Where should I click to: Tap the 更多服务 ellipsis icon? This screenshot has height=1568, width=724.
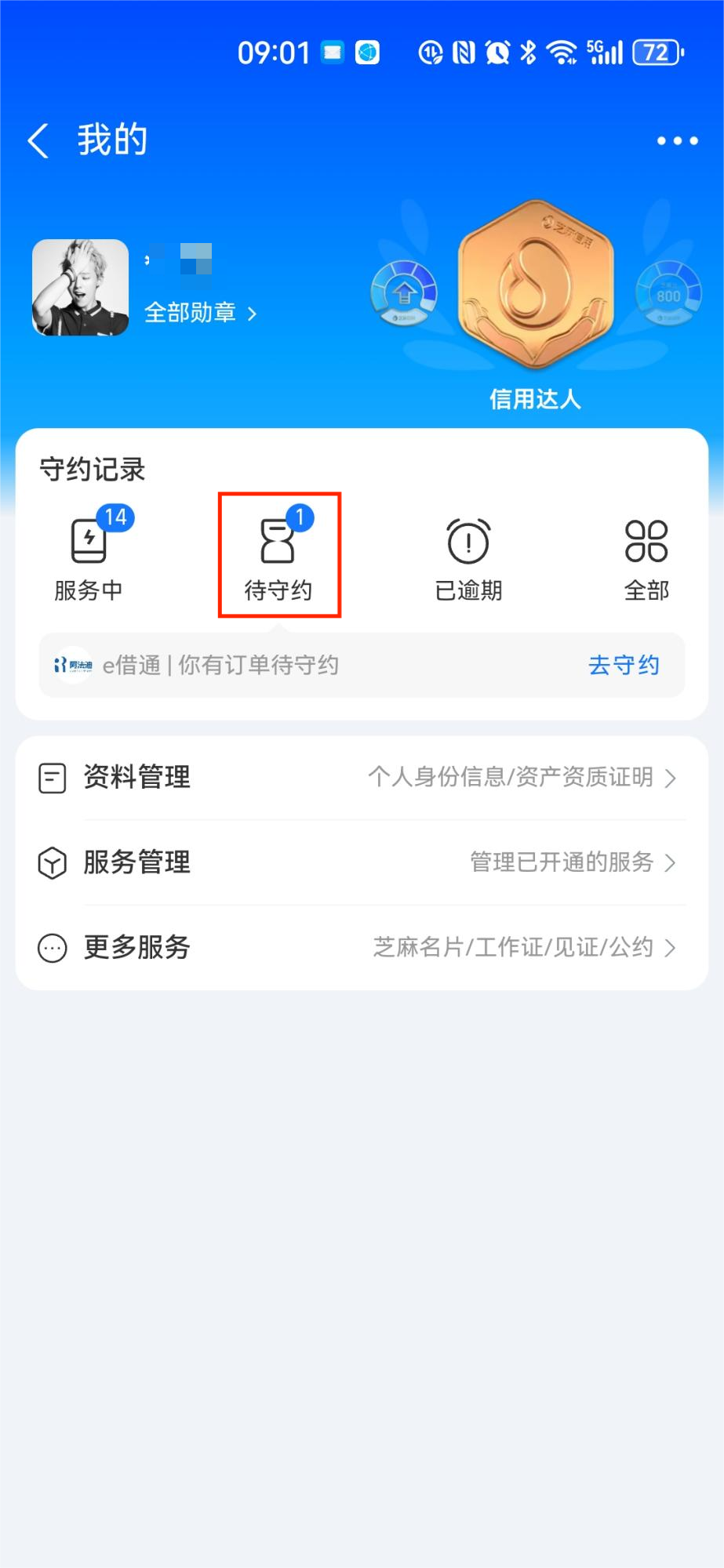click(51, 949)
